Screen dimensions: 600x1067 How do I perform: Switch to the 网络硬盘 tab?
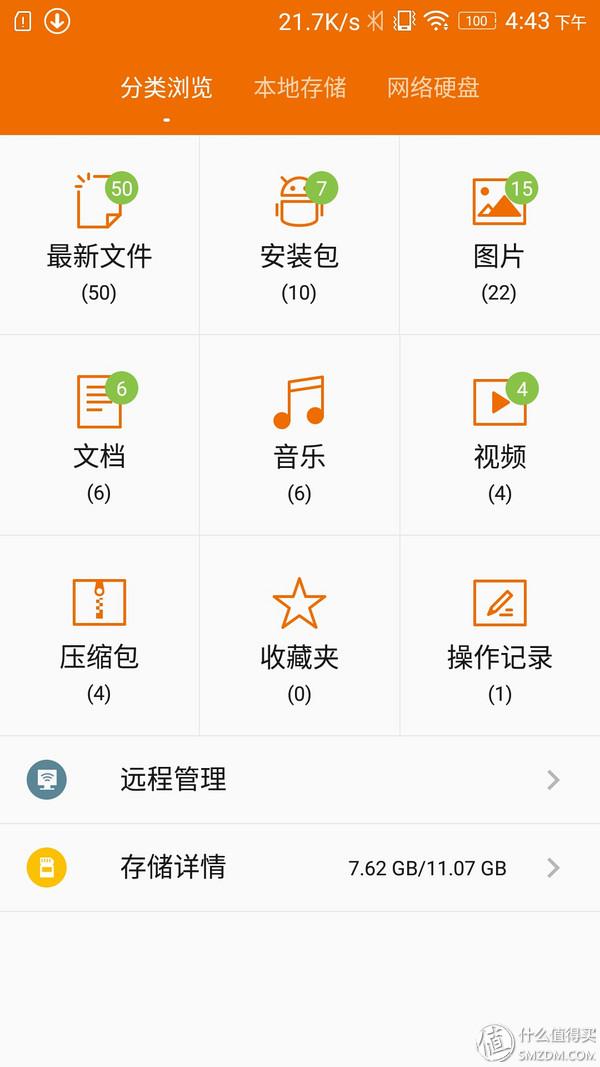433,88
